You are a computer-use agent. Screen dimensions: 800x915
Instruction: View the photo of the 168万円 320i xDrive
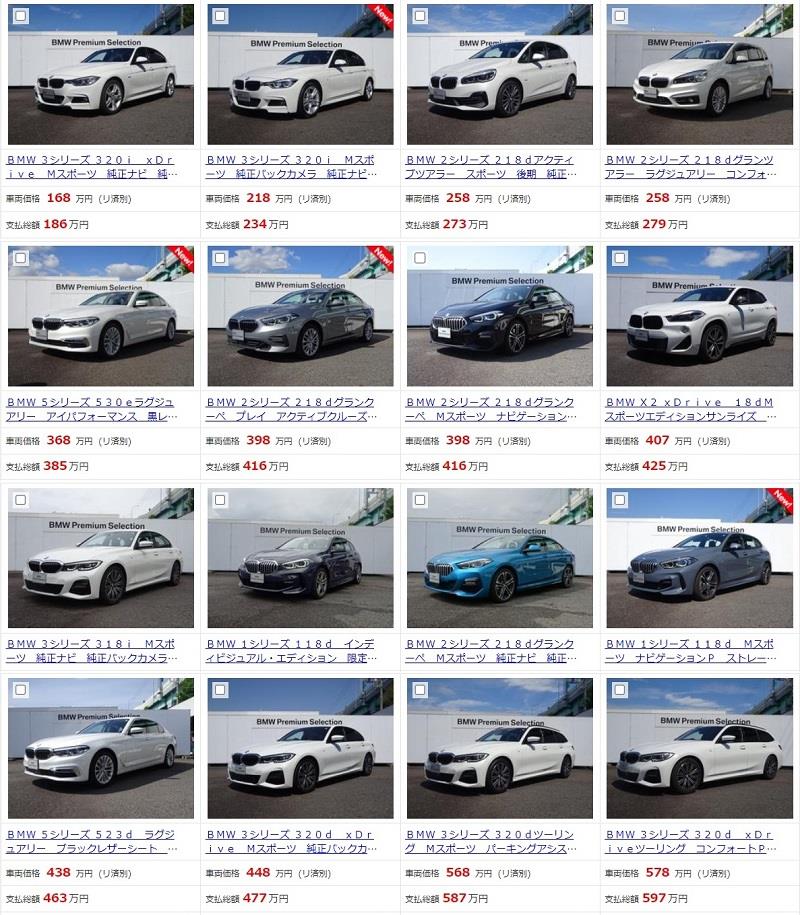coord(100,75)
